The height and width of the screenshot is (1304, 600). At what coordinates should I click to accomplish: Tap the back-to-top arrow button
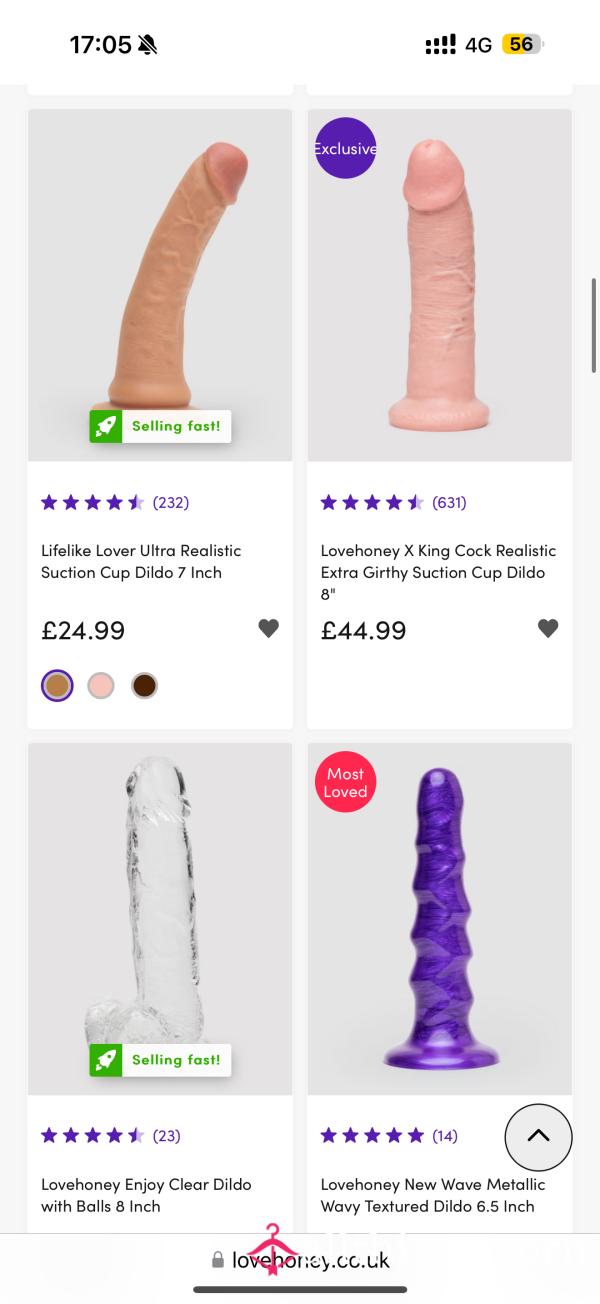tap(538, 1137)
